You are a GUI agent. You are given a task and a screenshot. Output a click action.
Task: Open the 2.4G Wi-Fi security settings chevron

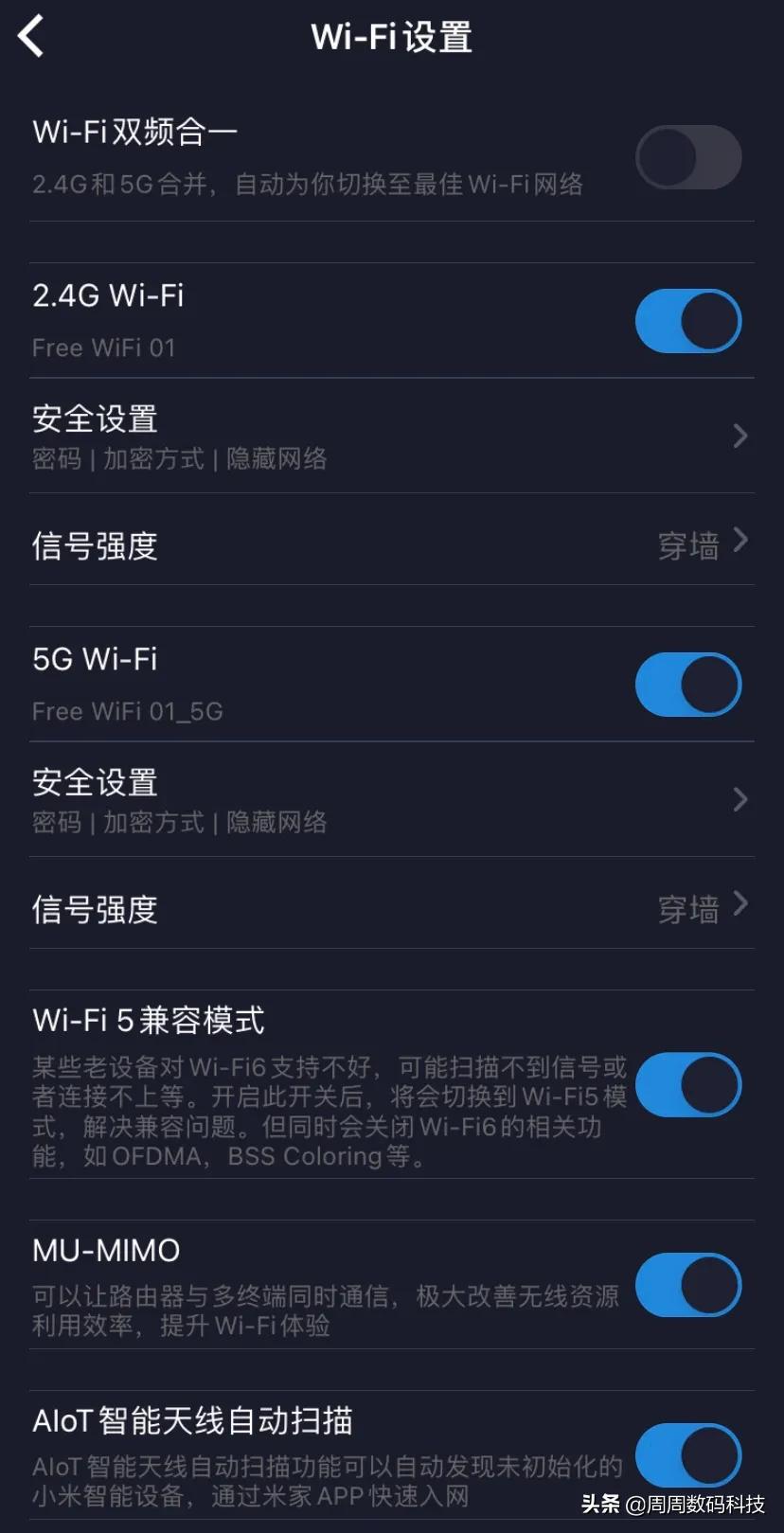coord(741,436)
